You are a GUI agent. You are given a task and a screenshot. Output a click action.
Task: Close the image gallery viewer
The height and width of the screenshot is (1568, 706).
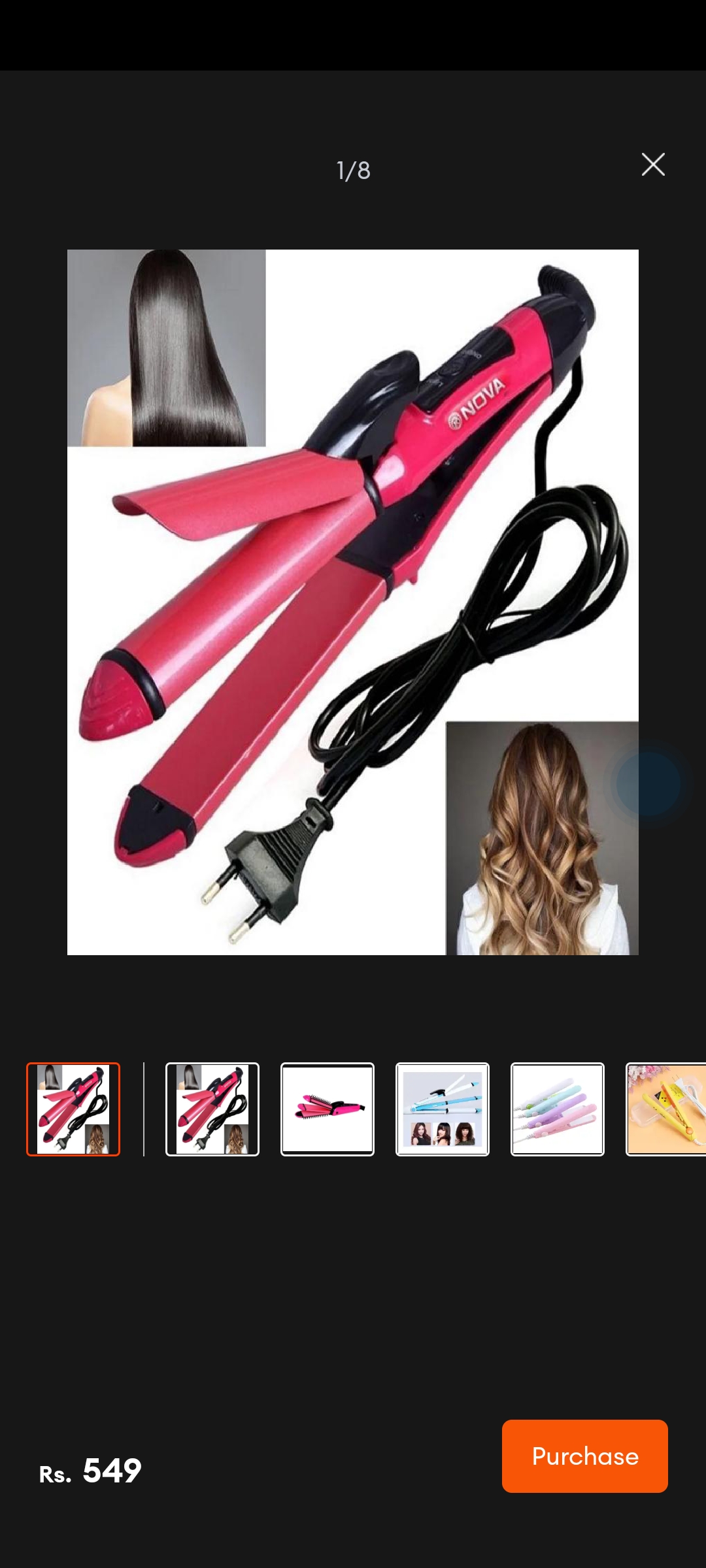652,165
